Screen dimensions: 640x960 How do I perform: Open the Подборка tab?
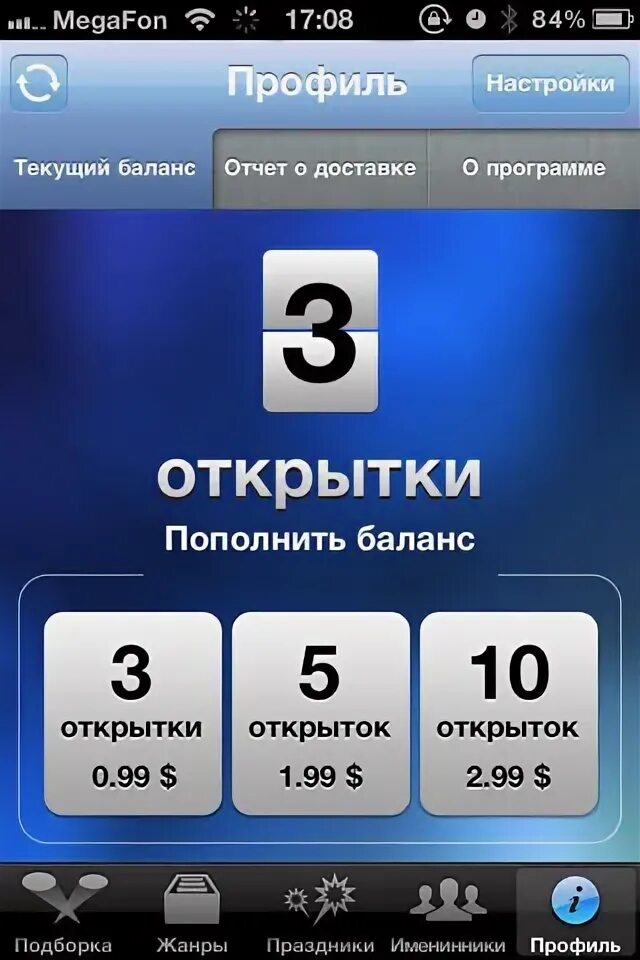click(x=64, y=912)
